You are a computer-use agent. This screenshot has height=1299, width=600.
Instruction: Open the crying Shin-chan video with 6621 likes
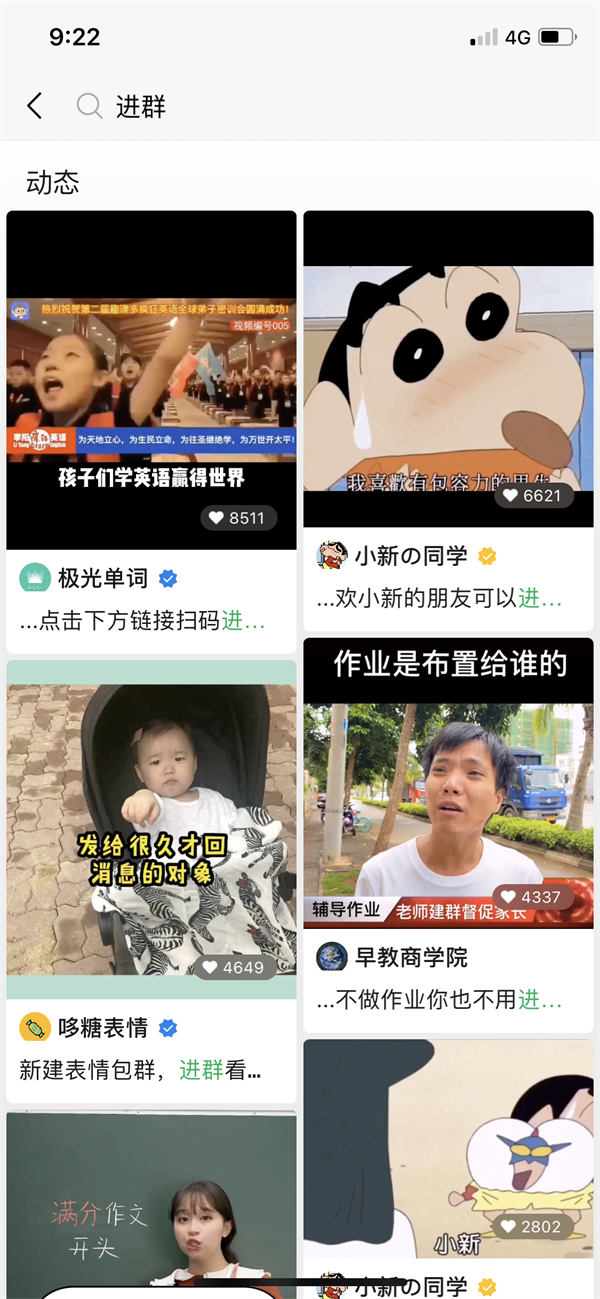[x=448, y=370]
